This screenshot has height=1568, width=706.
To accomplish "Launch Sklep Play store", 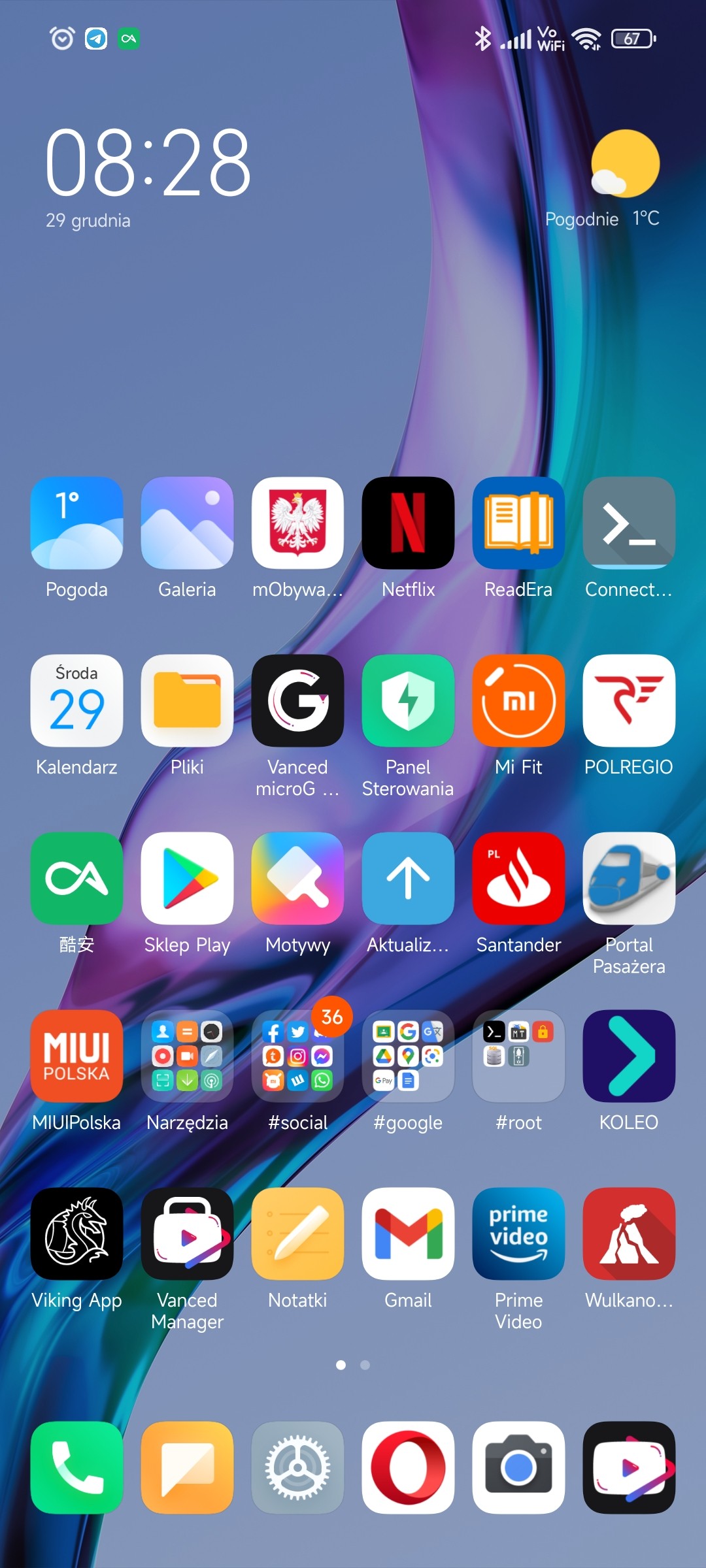I will [x=187, y=878].
